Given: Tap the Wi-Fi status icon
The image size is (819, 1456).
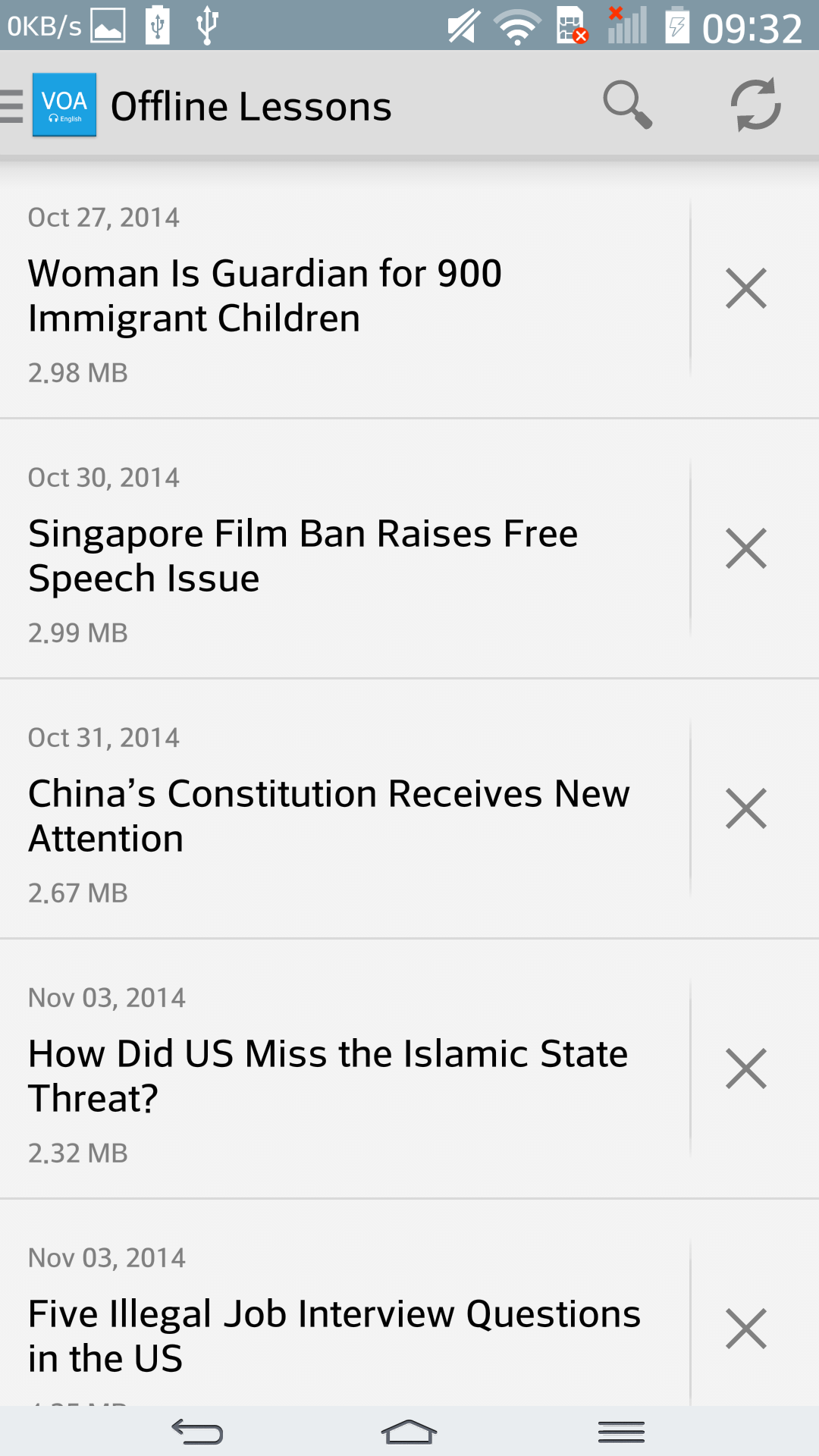Looking at the screenshot, I should [x=516, y=24].
